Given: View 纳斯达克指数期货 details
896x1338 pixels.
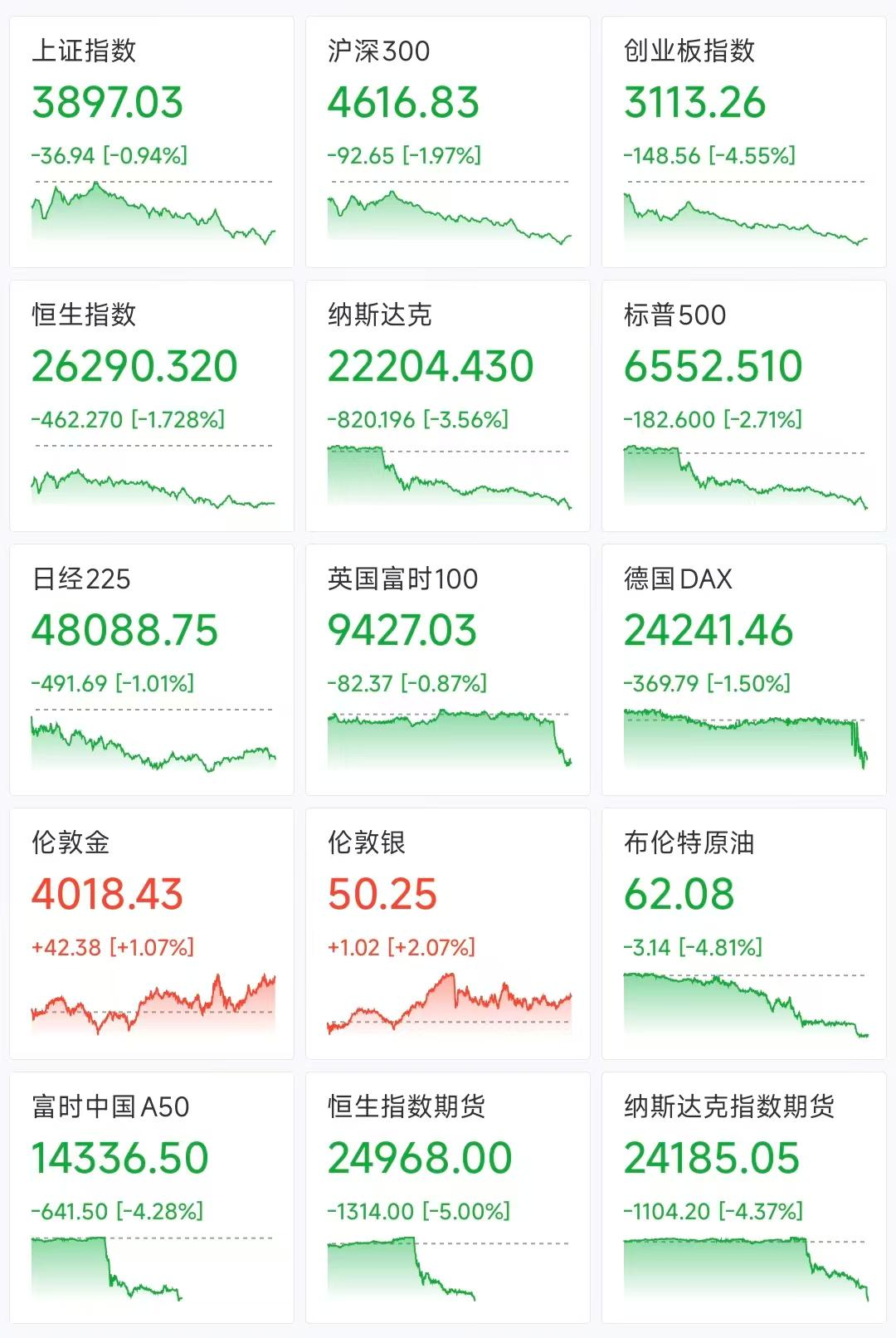Looking at the screenshot, I should tap(744, 1197).
